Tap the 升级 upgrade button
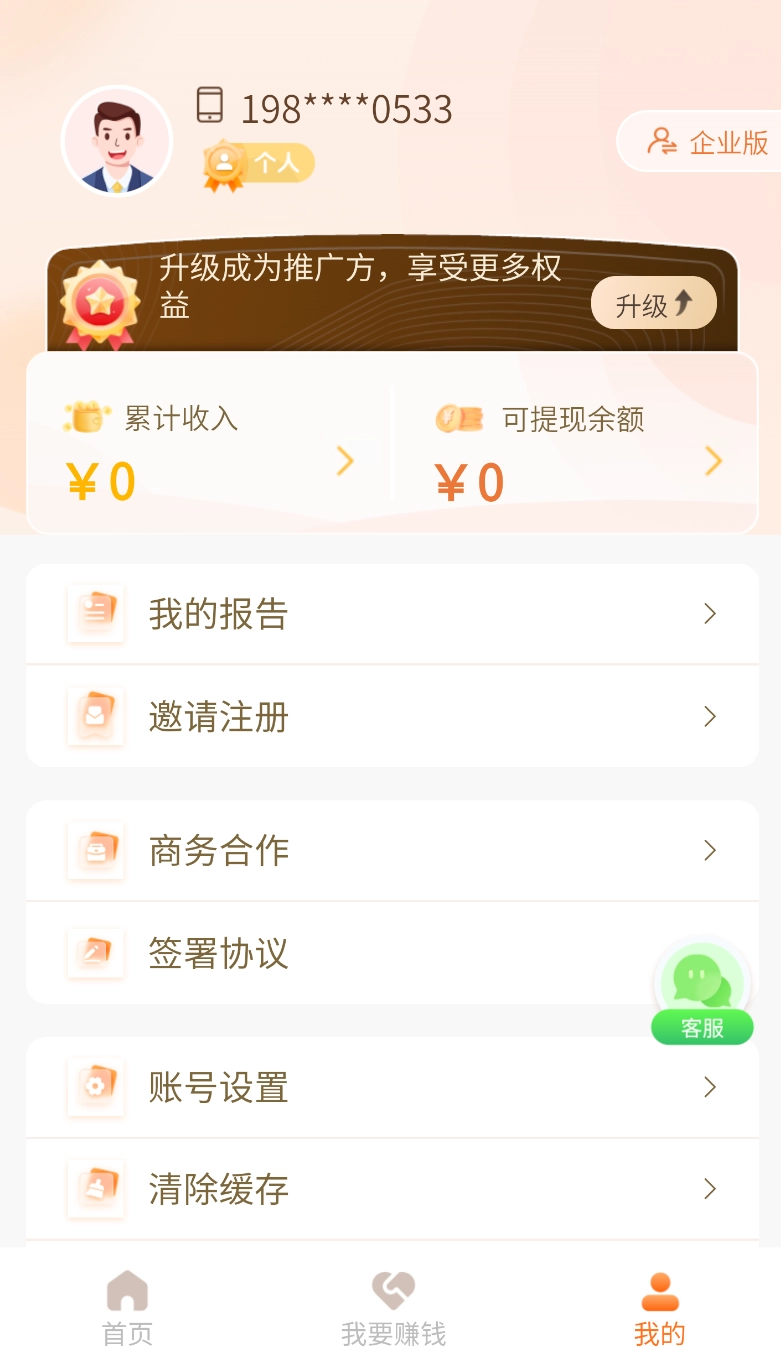This screenshot has height=1347, width=781. coord(653,303)
